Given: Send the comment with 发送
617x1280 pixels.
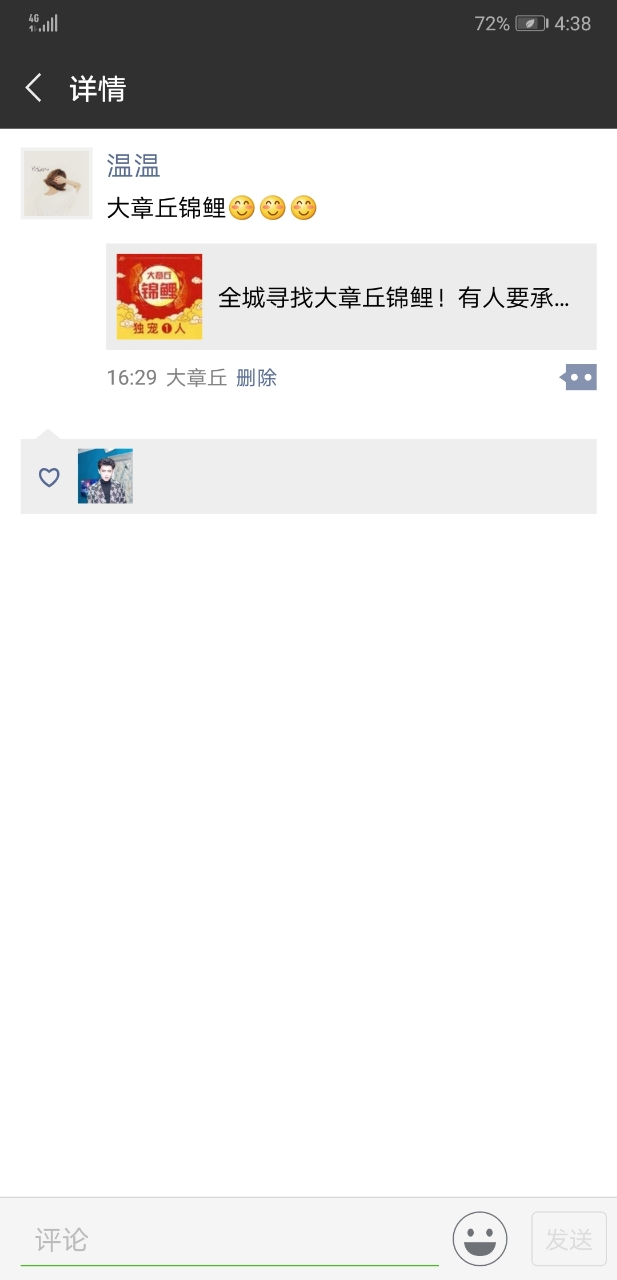Looking at the screenshot, I should (569, 1240).
